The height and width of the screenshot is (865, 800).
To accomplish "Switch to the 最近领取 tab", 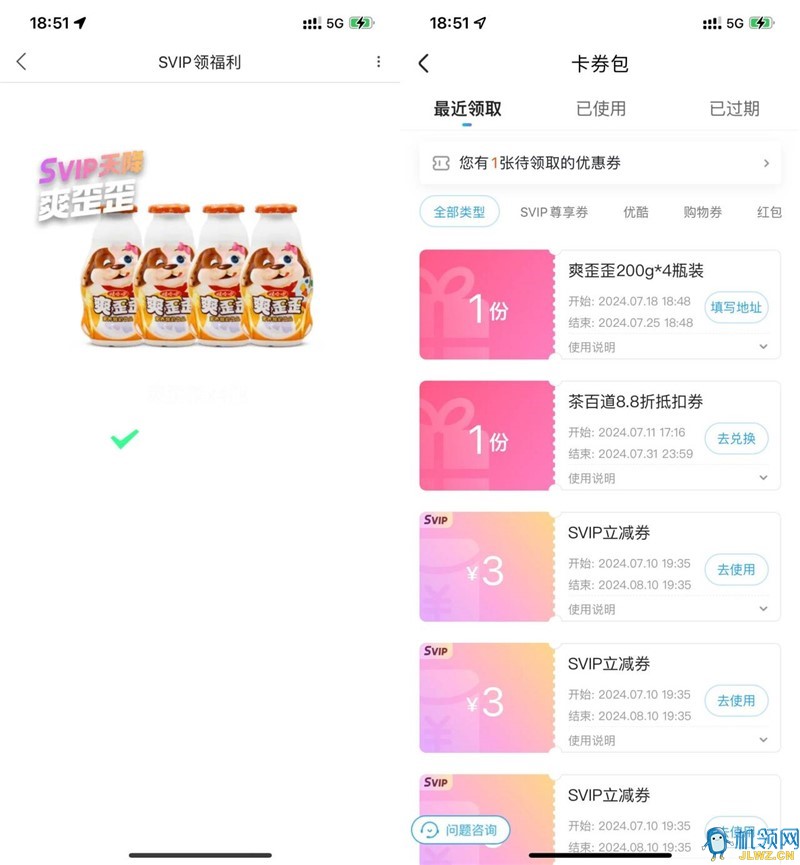I will tap(467, 109).
